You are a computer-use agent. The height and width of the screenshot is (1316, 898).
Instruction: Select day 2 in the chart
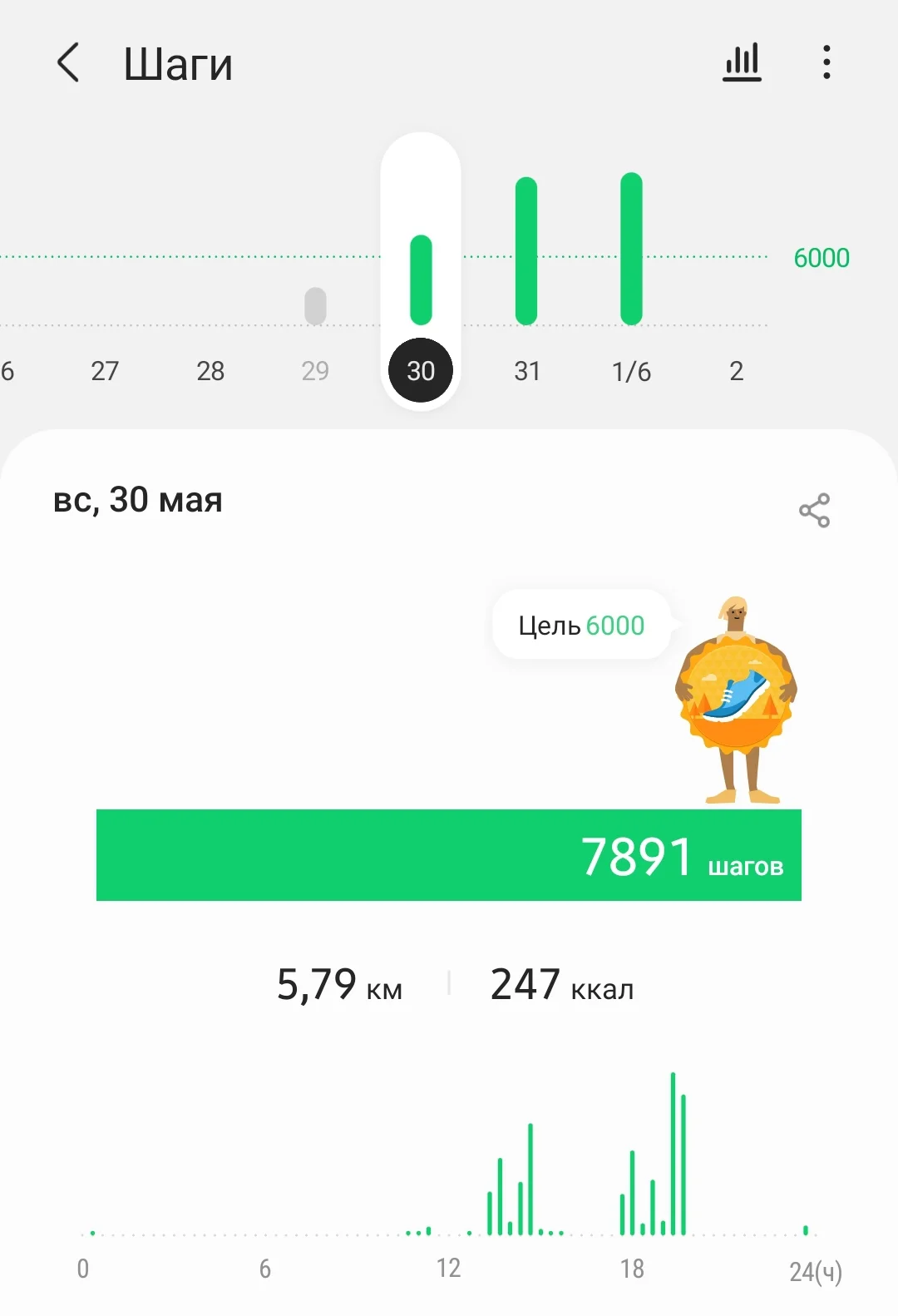tap(736, 371)
